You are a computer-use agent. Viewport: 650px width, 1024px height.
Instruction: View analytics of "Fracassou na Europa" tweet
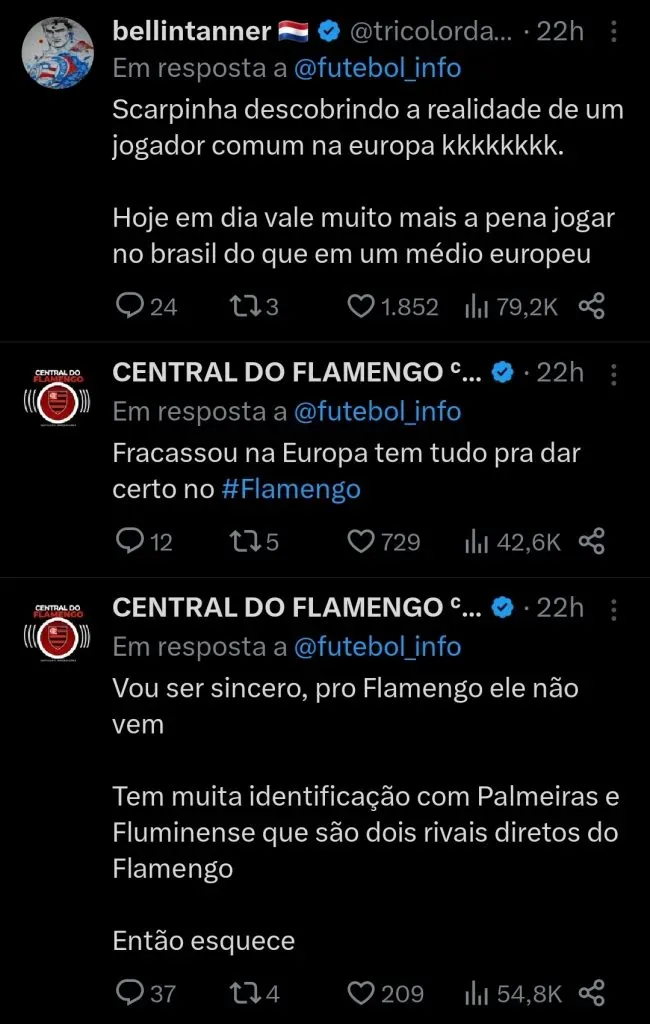click(x=476, y=541)
